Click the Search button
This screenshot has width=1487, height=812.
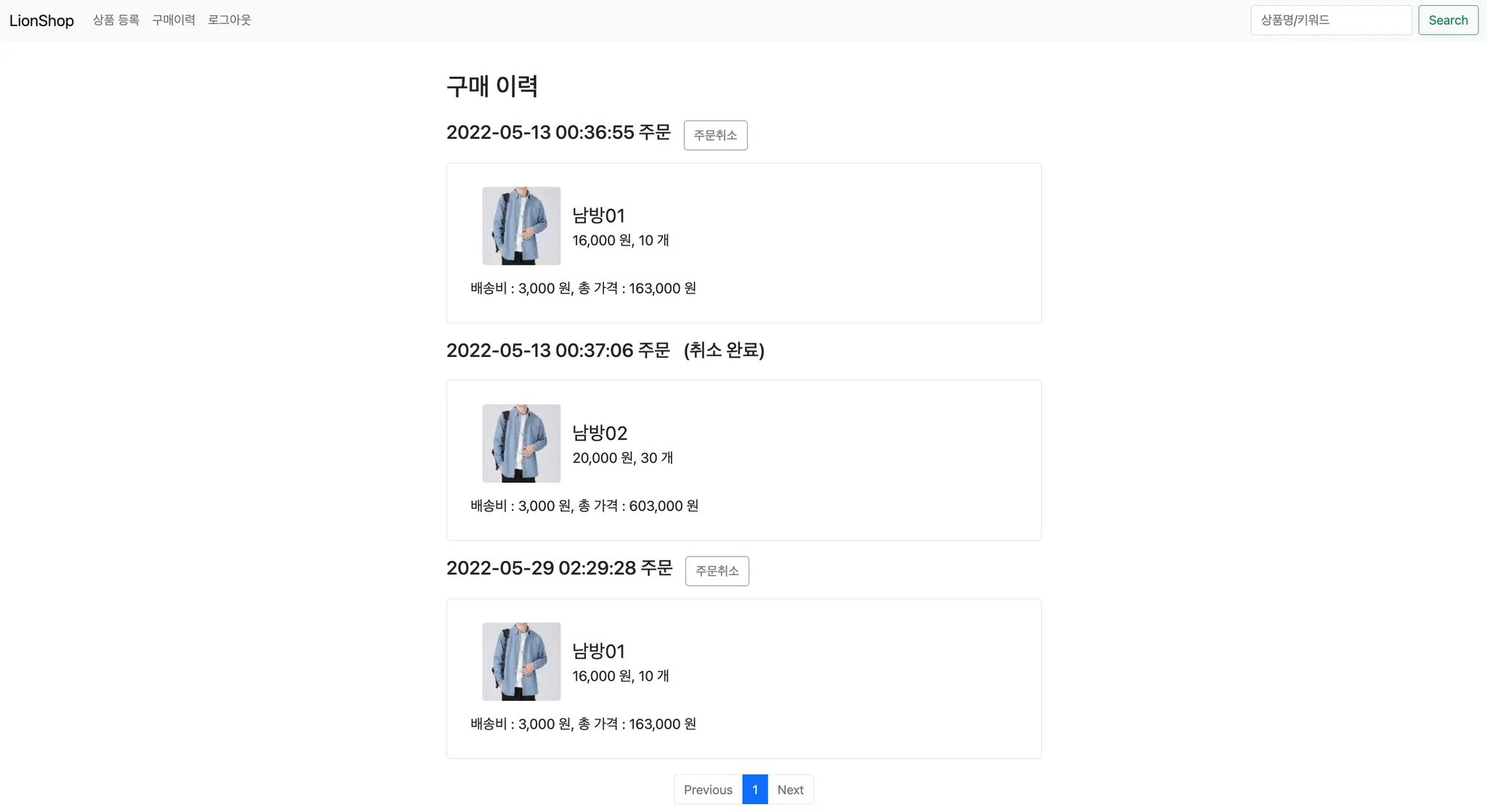[1448, 20]
